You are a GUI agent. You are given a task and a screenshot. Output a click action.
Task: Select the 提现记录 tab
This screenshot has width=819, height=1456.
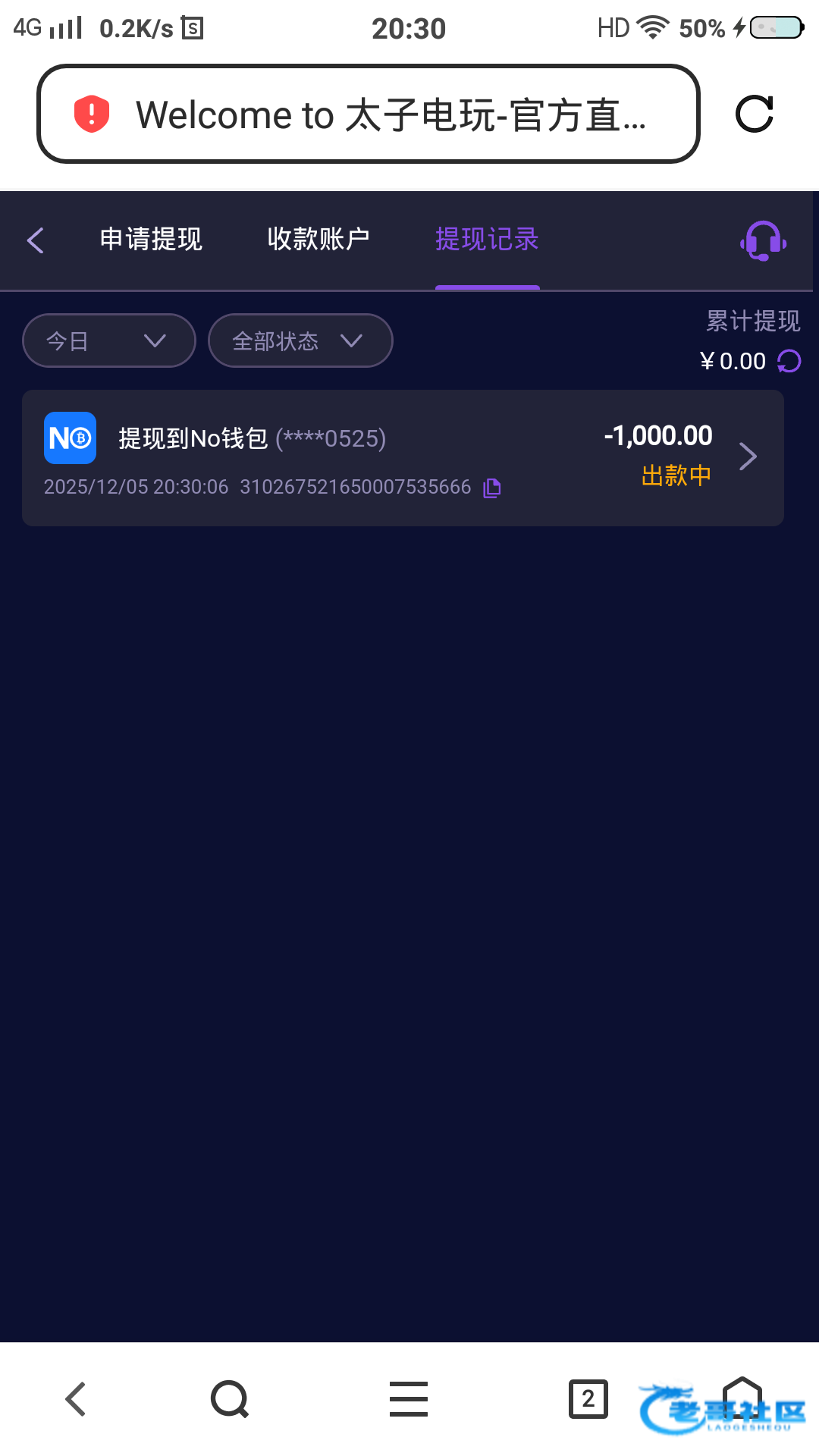point(487,240)
